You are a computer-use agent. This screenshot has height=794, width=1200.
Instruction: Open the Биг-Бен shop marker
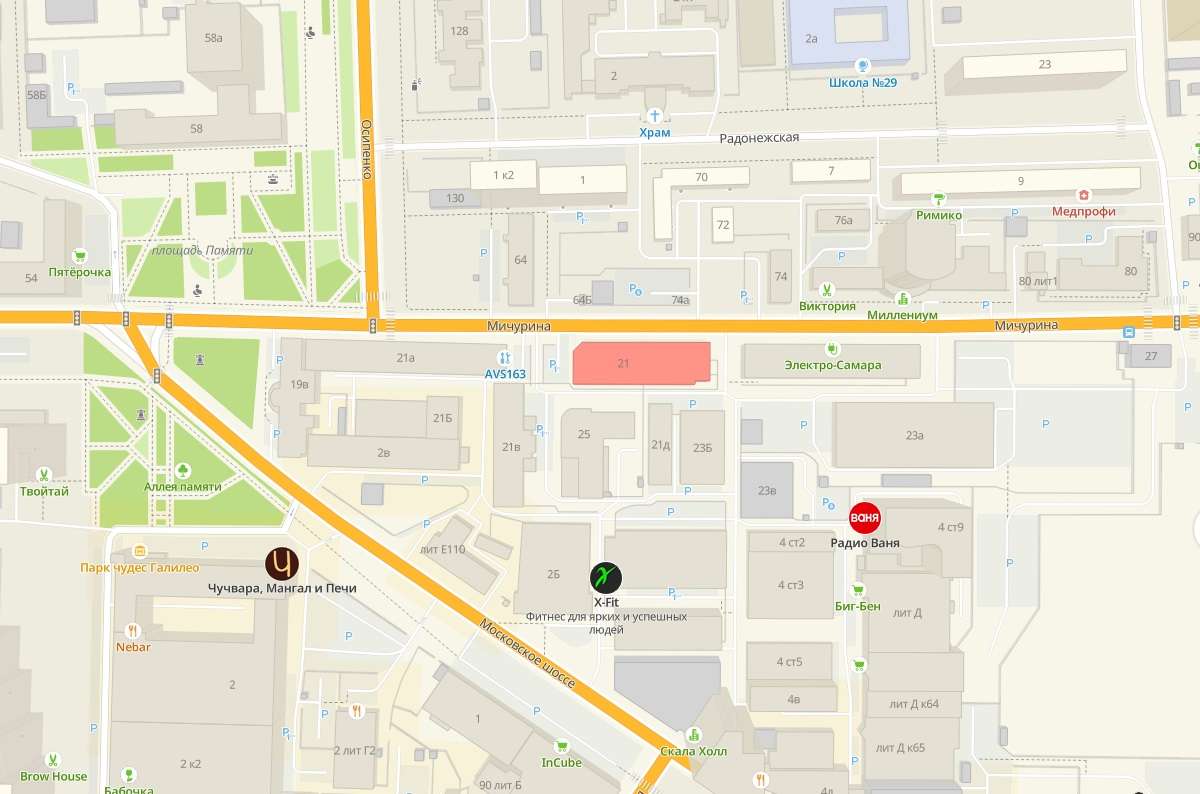pyautogui.click(x=857, y=589)
